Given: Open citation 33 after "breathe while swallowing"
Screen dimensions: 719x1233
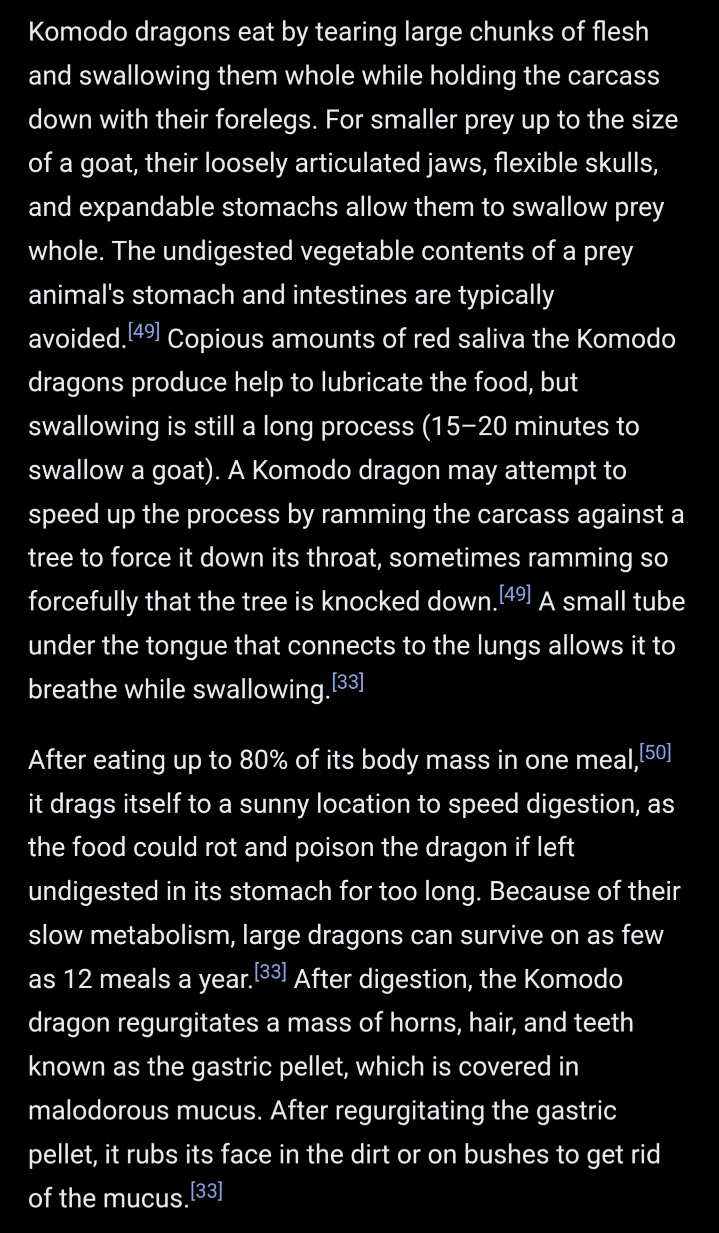Looking at the screenshot, I should click(x=348, y=683).
